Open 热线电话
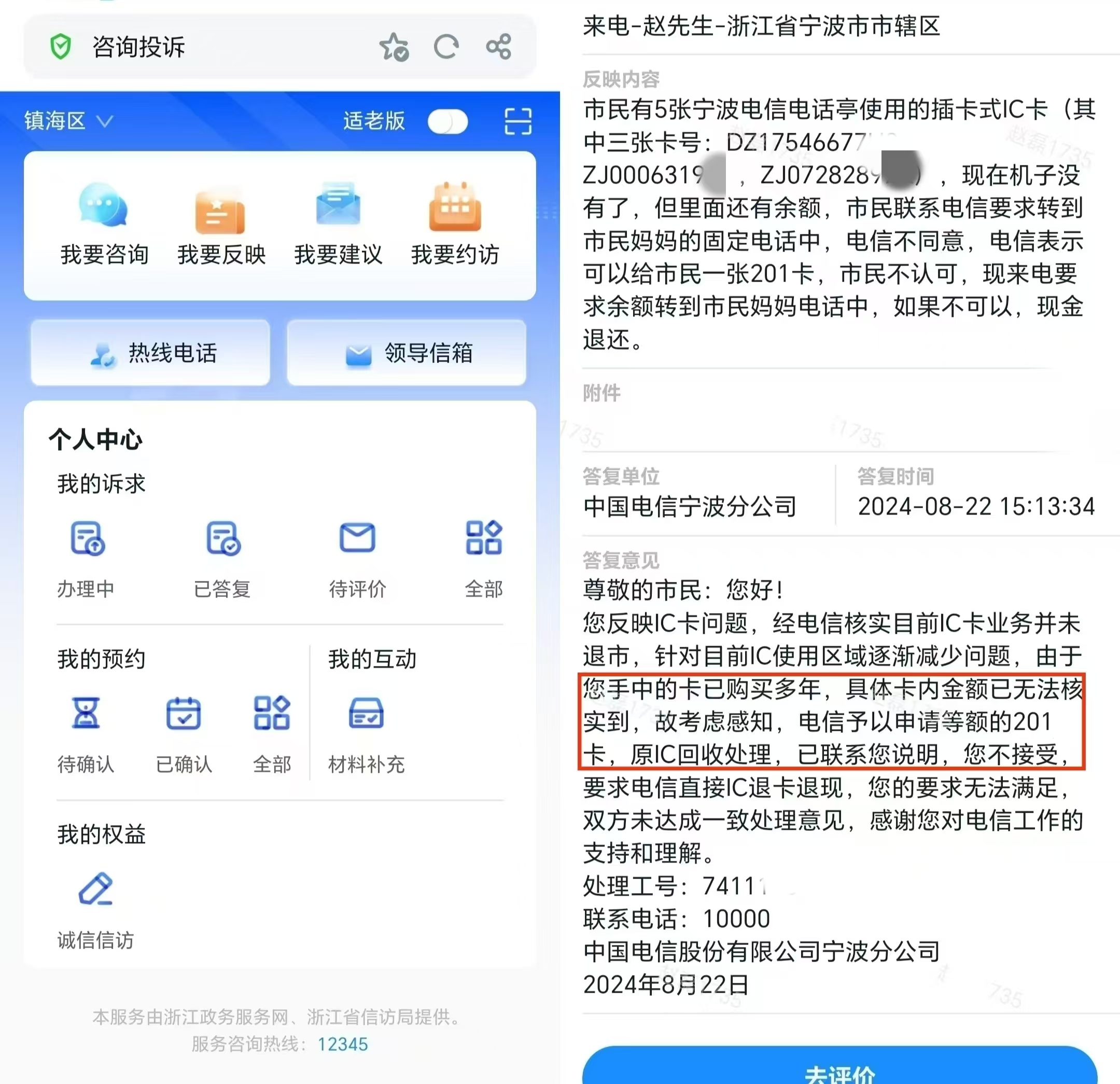Screen dimensions: 1120x1084 click(150, 353)
